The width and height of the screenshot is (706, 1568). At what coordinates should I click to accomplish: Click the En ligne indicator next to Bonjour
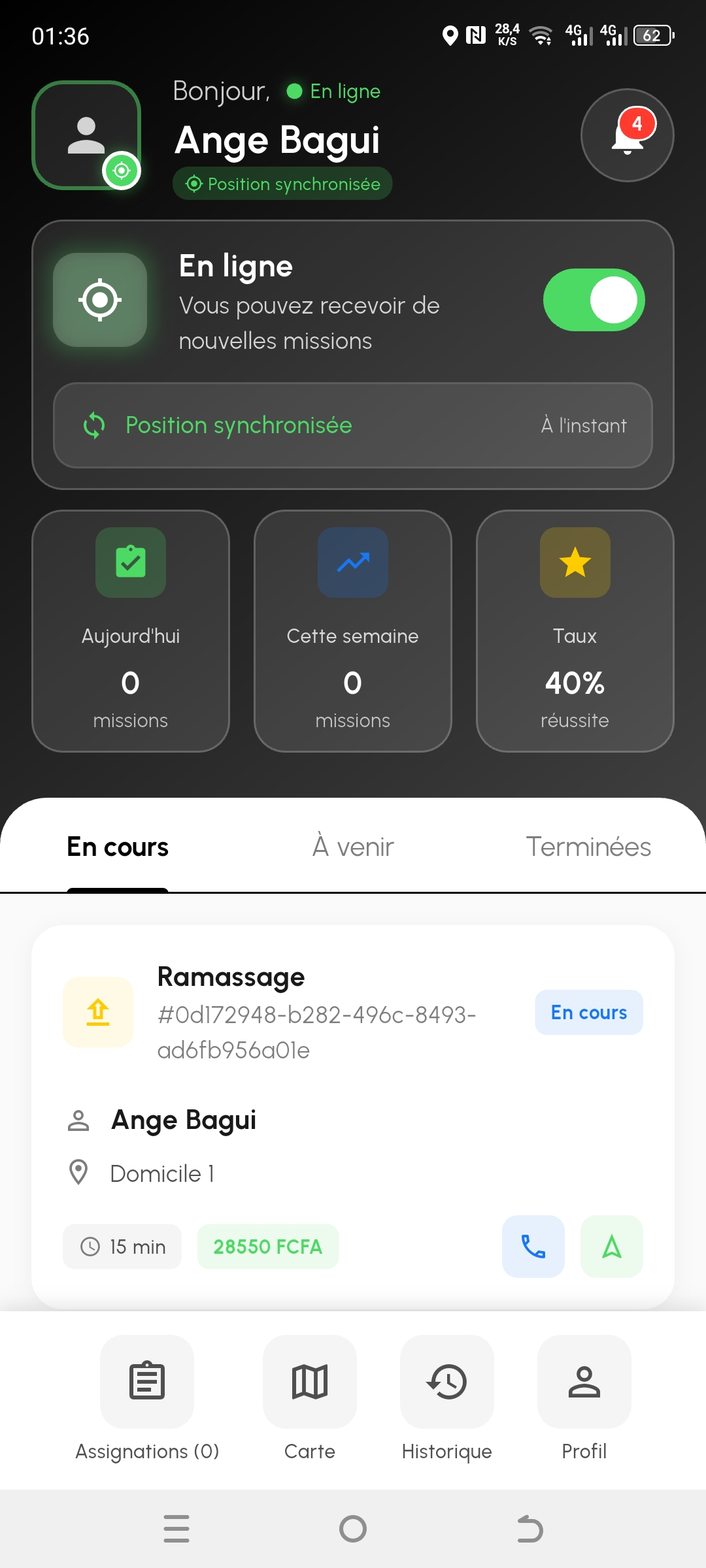click(x=333, y=91)
